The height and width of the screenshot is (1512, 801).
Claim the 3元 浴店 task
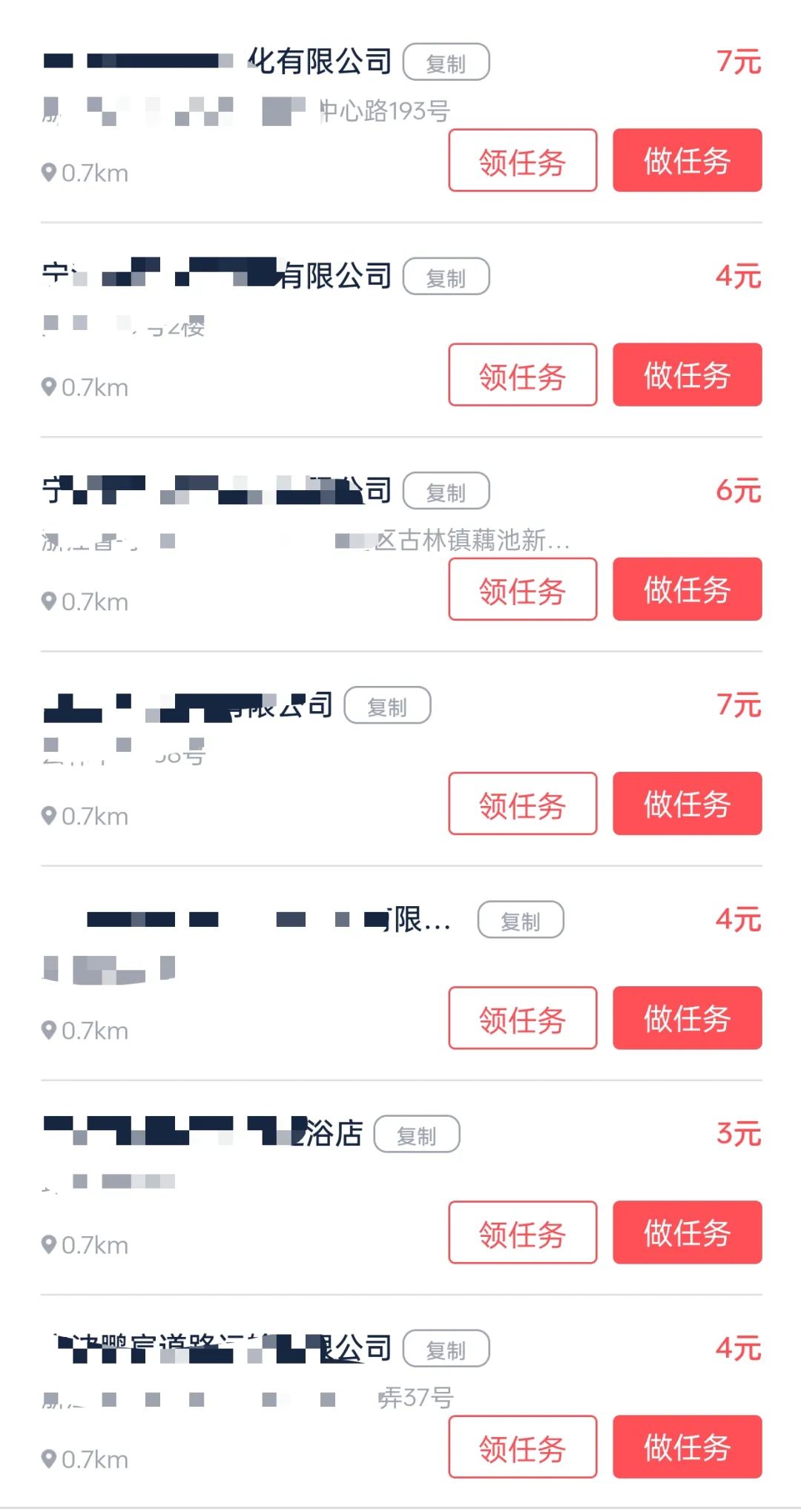point(522,1232)
